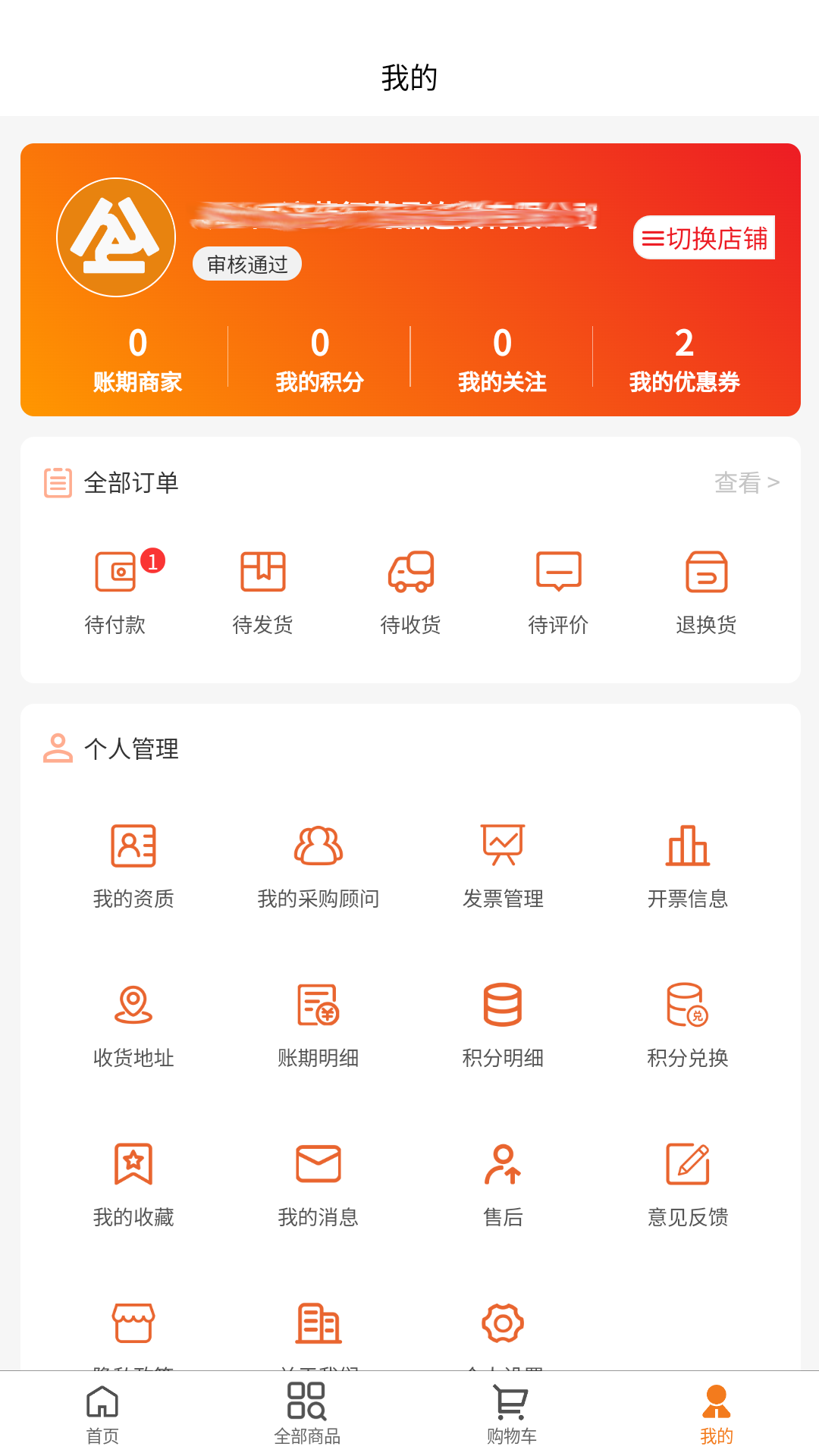The image size is (819, 1456).
Task: Open the 个人设置 settings gear icon
Action: [x=503, y=1323]
